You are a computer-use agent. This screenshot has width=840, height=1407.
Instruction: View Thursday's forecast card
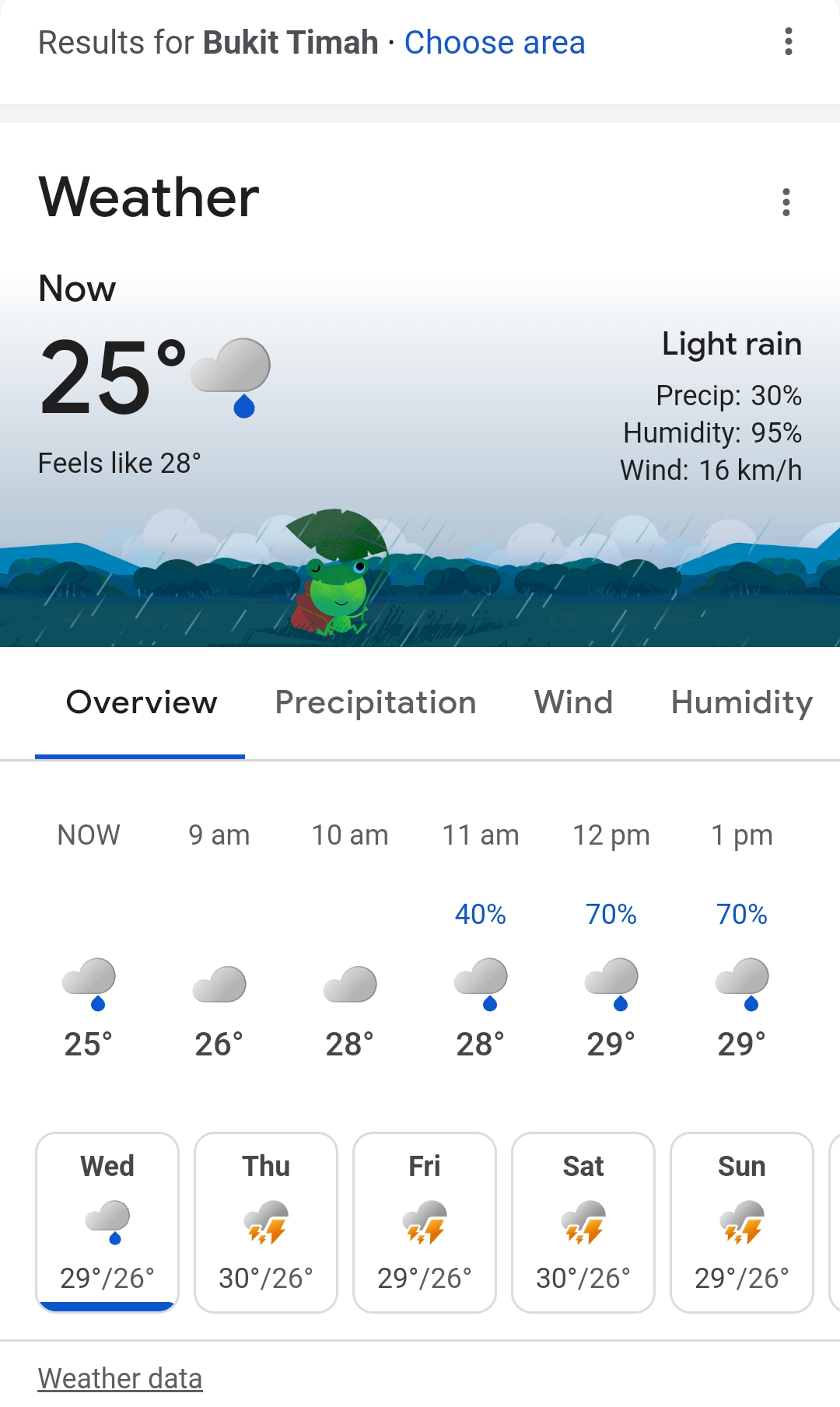tap(266, 1222)
